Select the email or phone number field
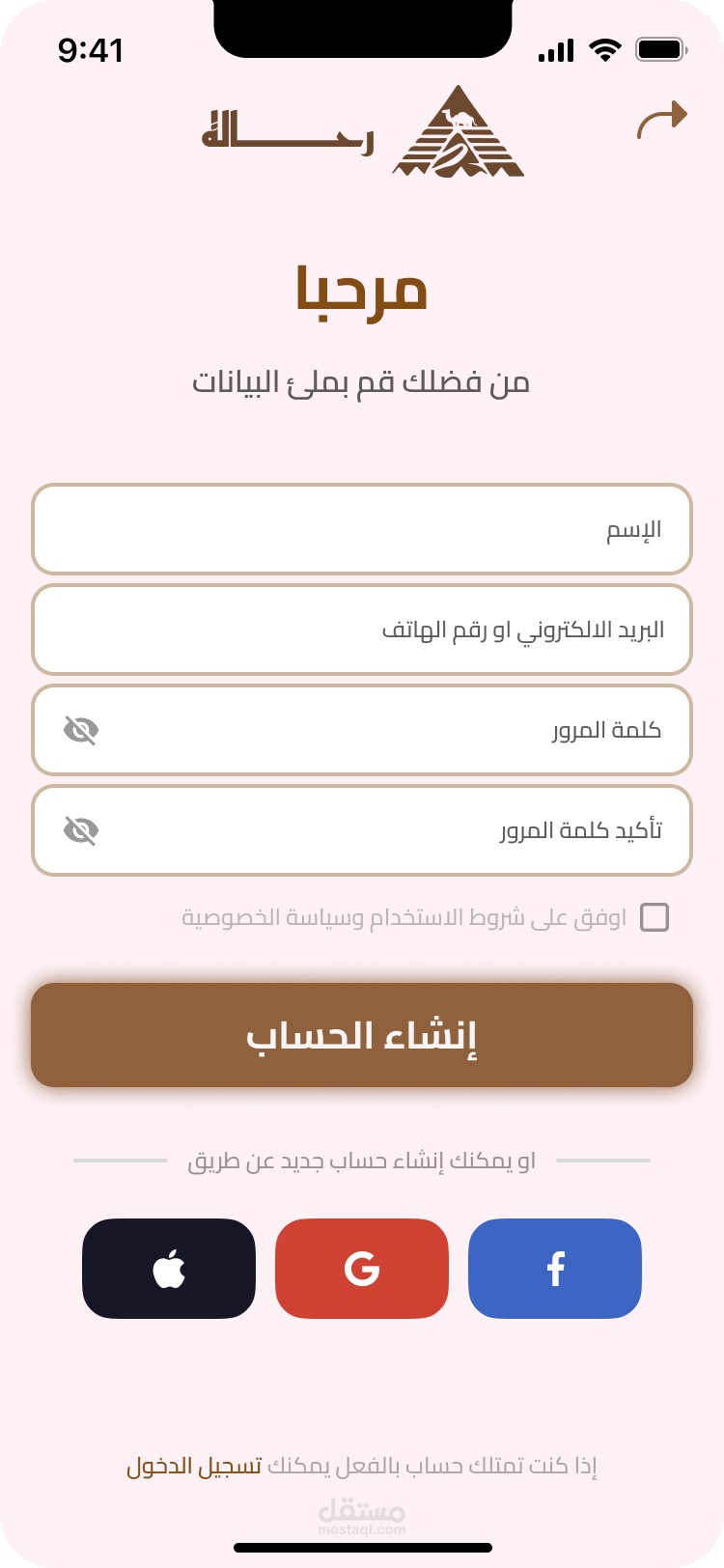The height and width of the screenshot is (1568, 724). pyautogui.click(x=362, y=630)
